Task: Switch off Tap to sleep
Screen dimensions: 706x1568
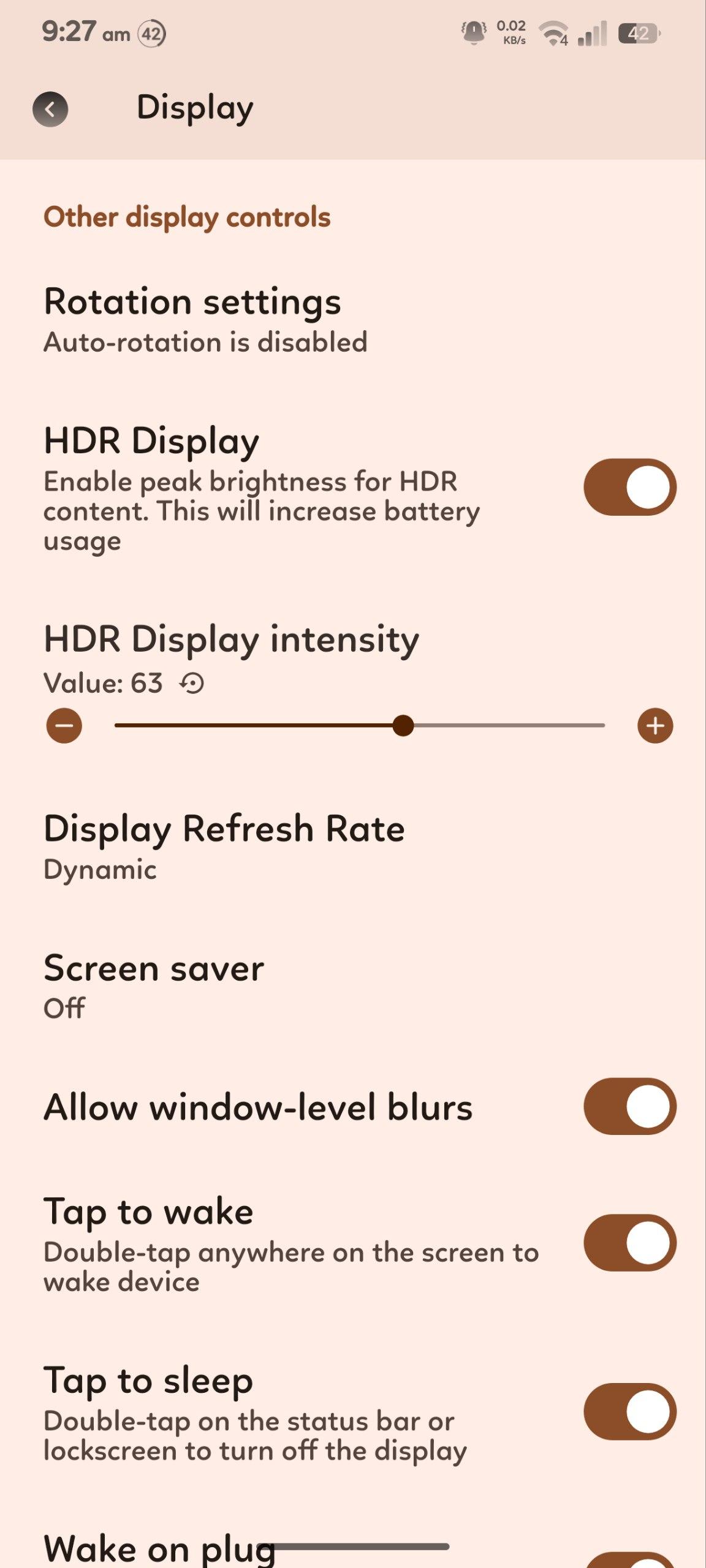Action: point(629,1412)
